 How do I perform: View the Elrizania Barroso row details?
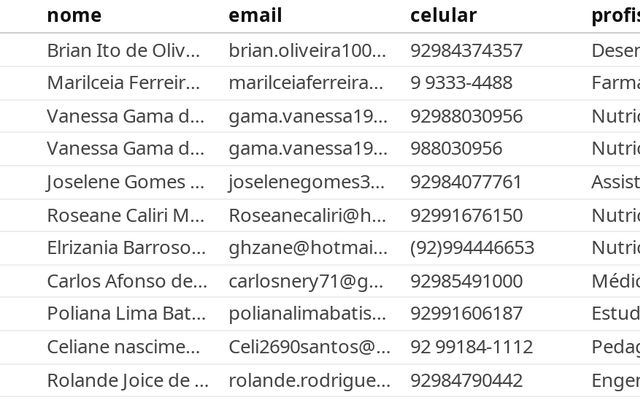coord(124,248)
